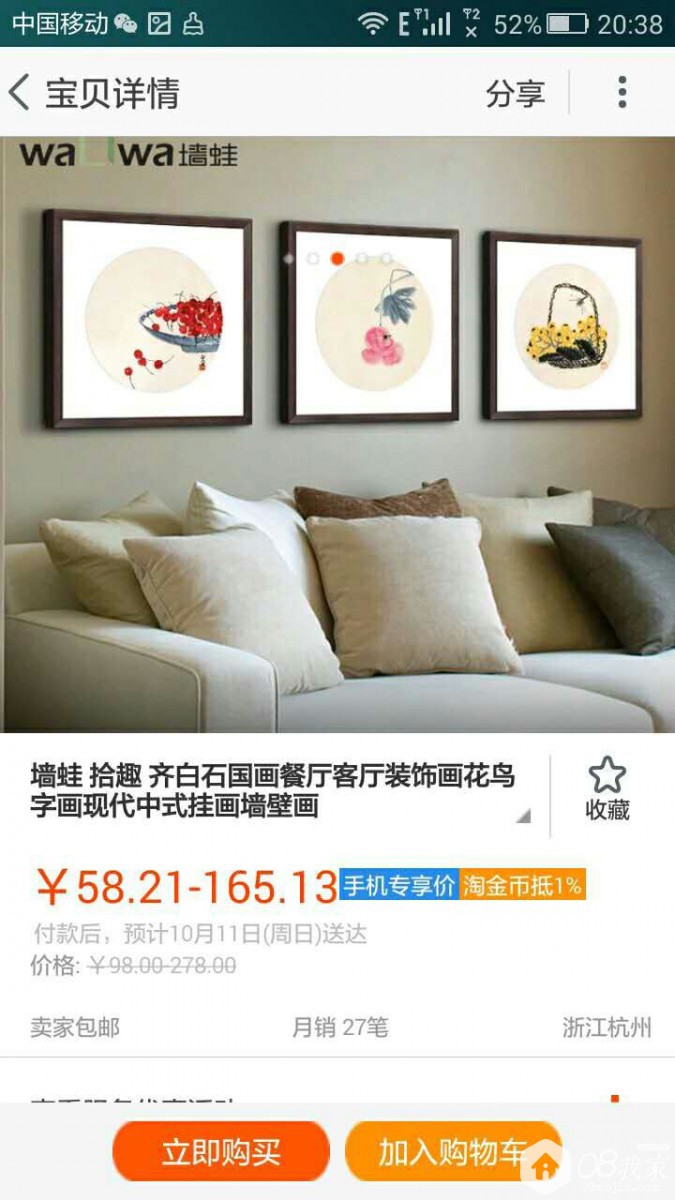Tap 分享 to share this item
675x1200 pixels.
pyautogui.click(x=515, y=94)
